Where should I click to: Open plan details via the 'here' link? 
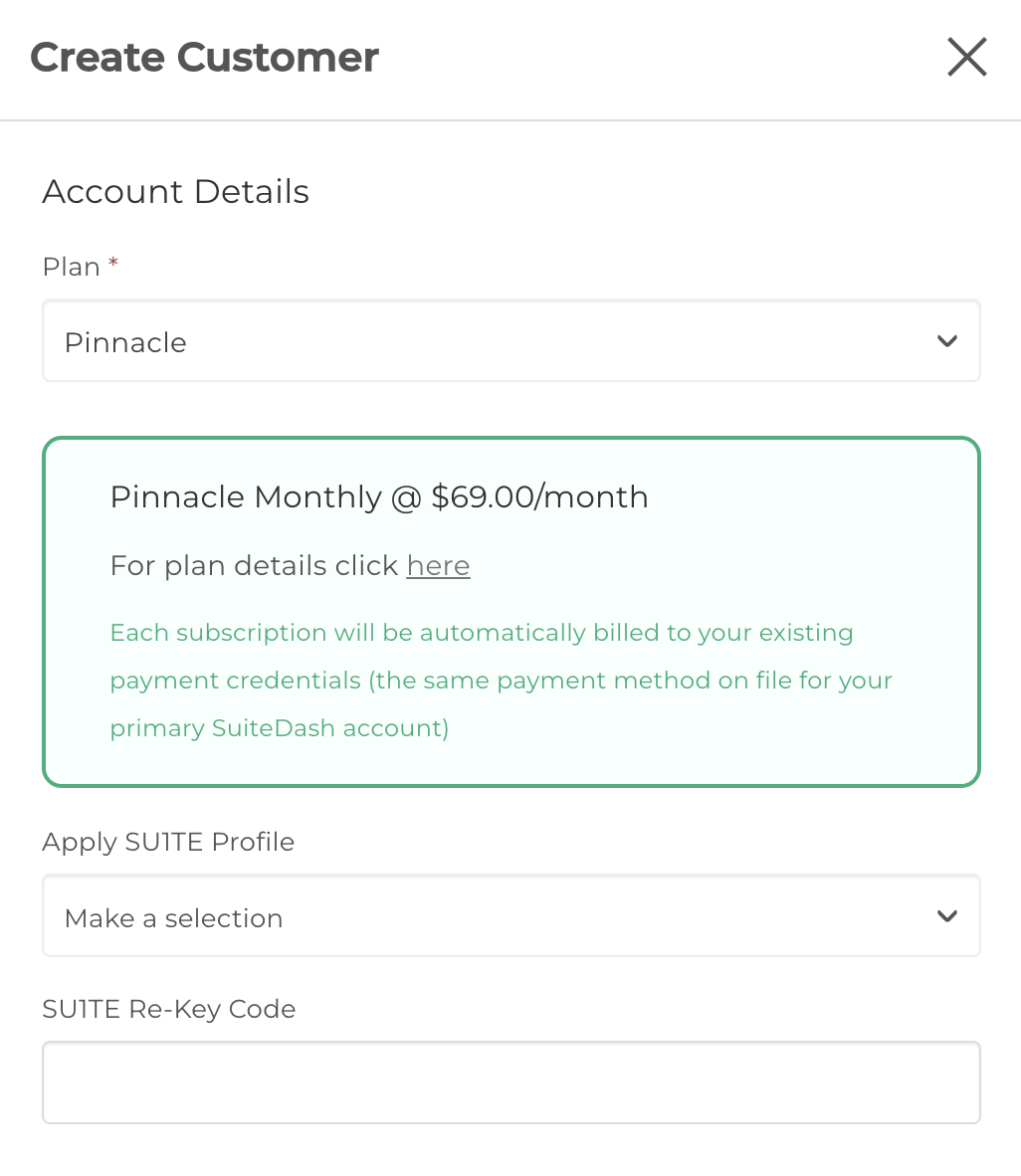point(438,566)
